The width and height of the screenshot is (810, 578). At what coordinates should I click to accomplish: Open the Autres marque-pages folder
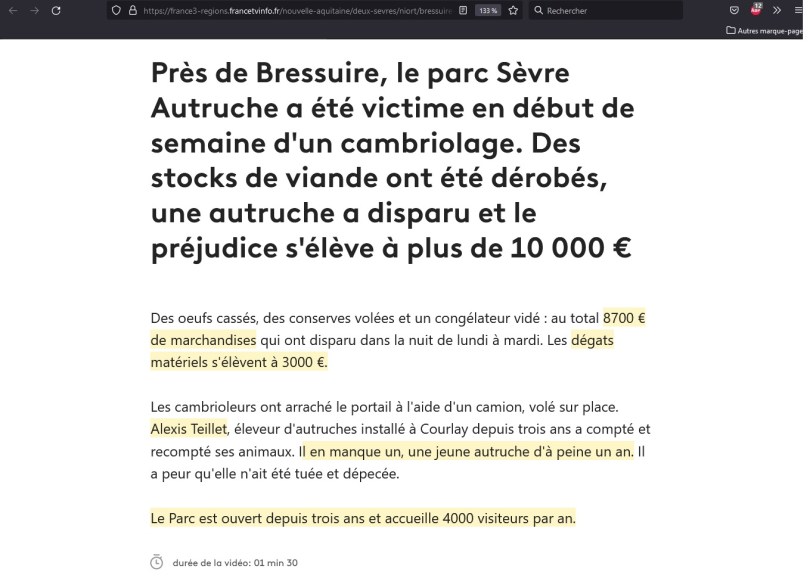coord(766,31)
